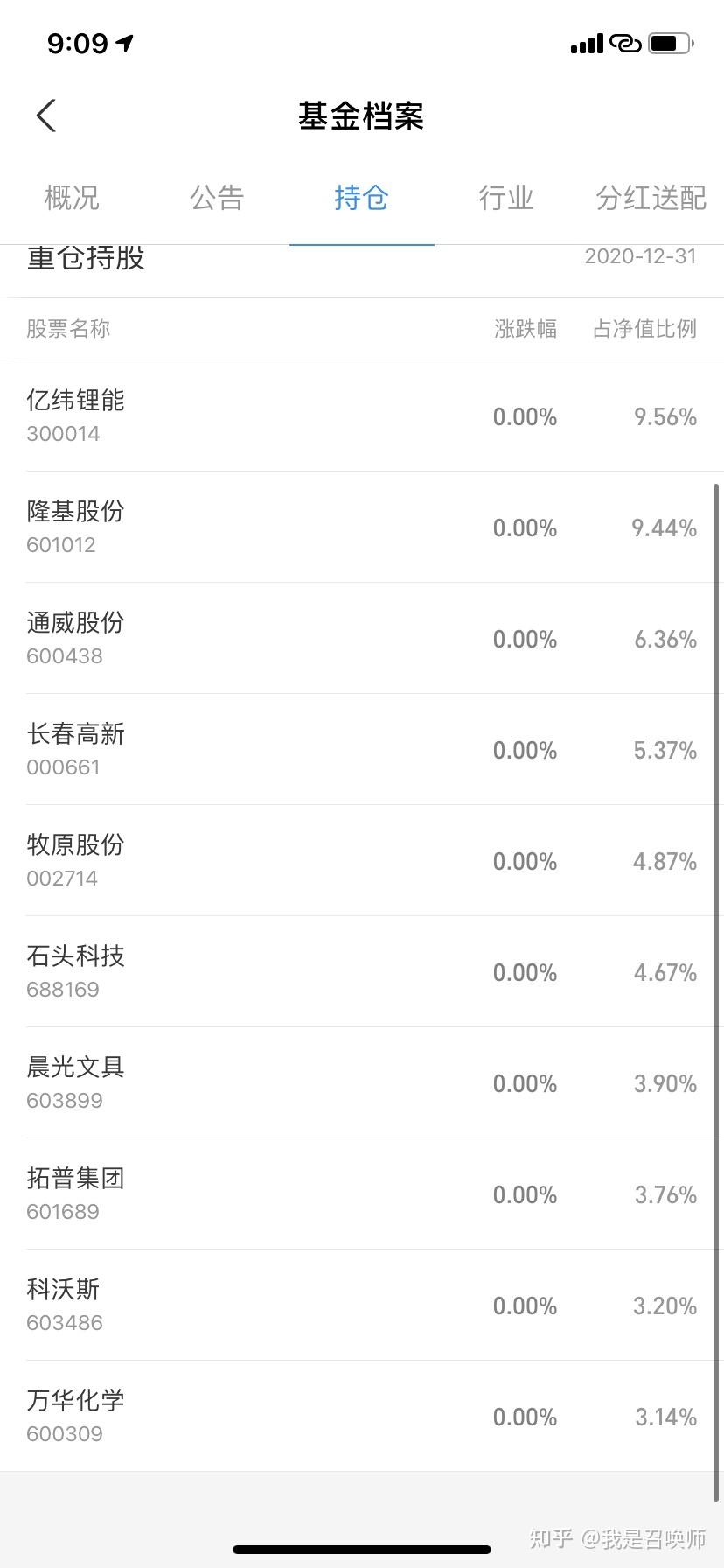724x1568 pixels.
Task: Select the 行业 tab
Action: pyautogui.click(x=506, y=198)
